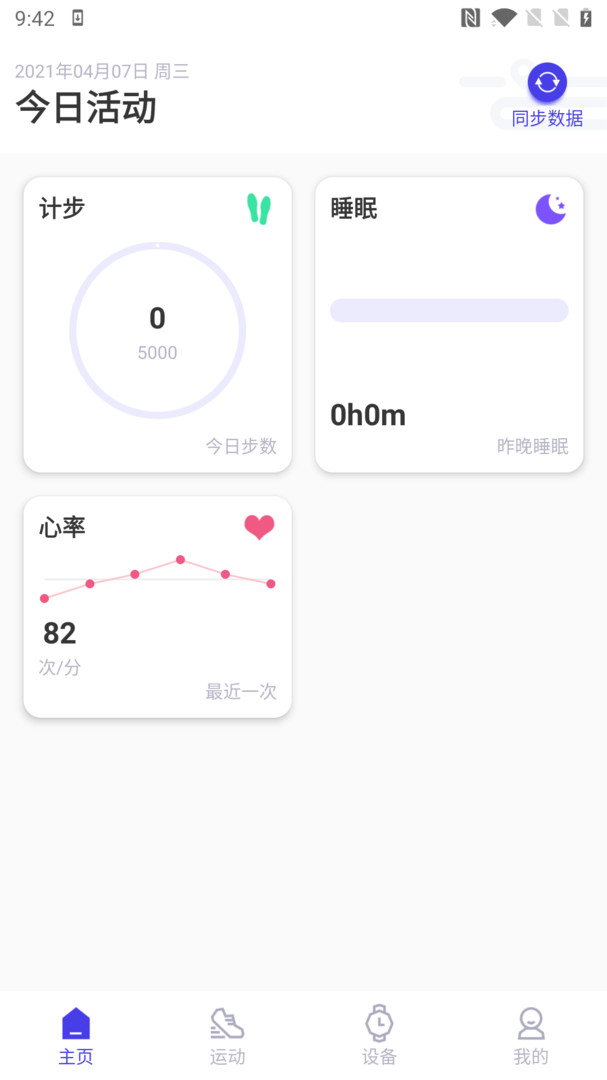
Task: Switch to the 设备 tab
Action: click(x=379, y=1035)
